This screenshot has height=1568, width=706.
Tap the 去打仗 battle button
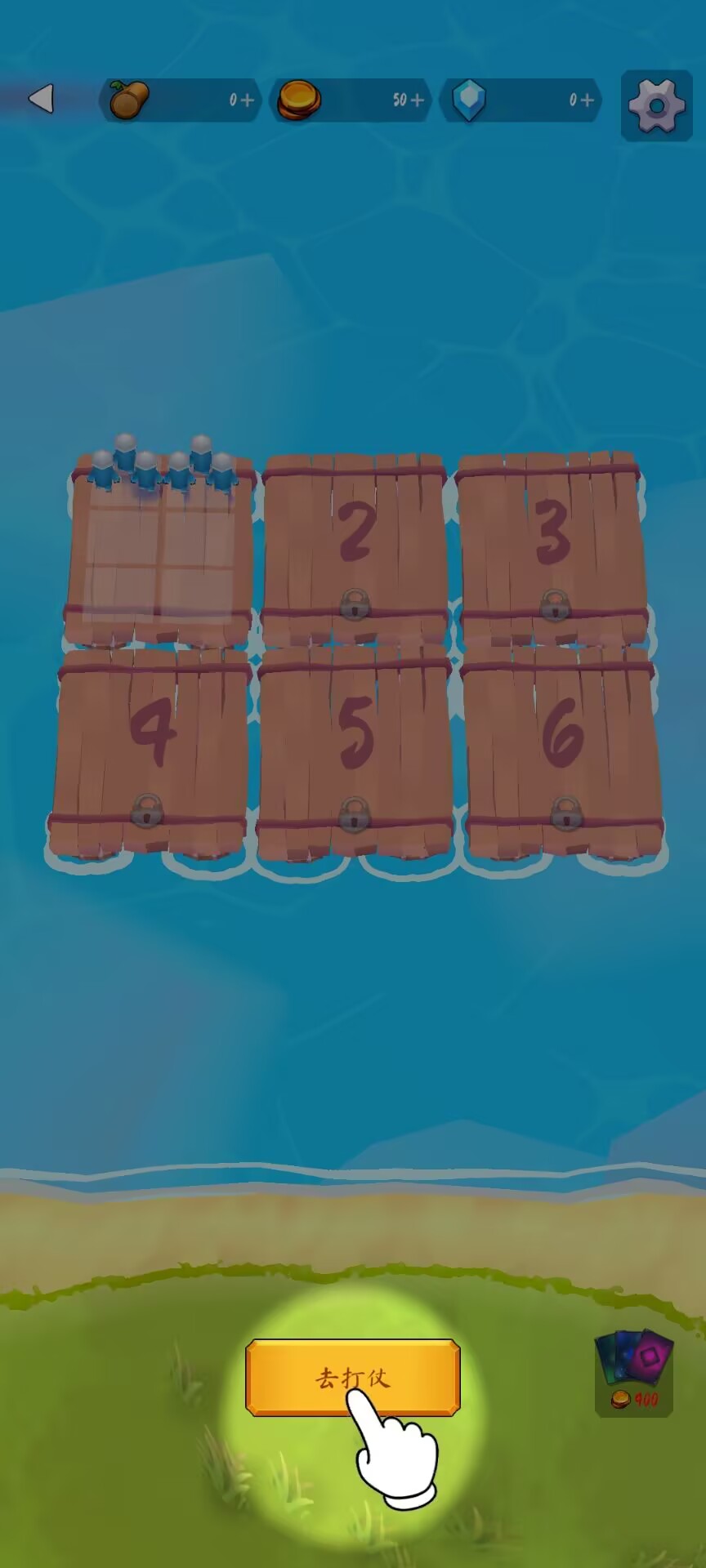click(353, 1377)
